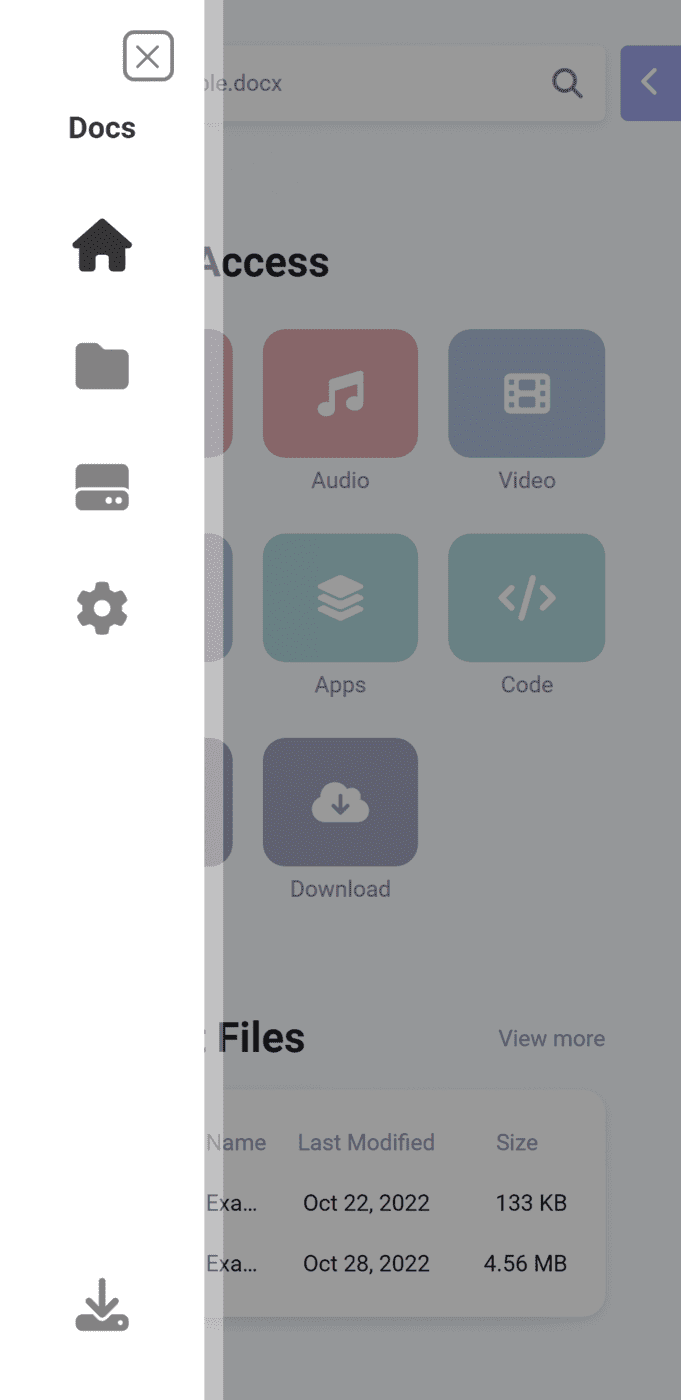Open the Audio quick access tile
The image size is (681, 1400).
tap(340, 393)
